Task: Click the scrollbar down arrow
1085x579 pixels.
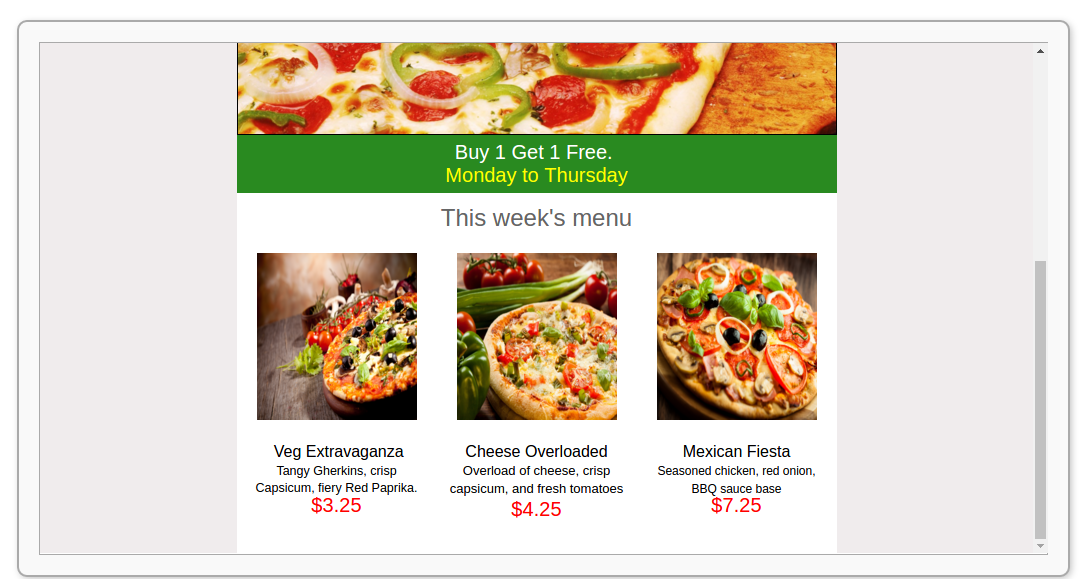Action: pos(1040,546)
